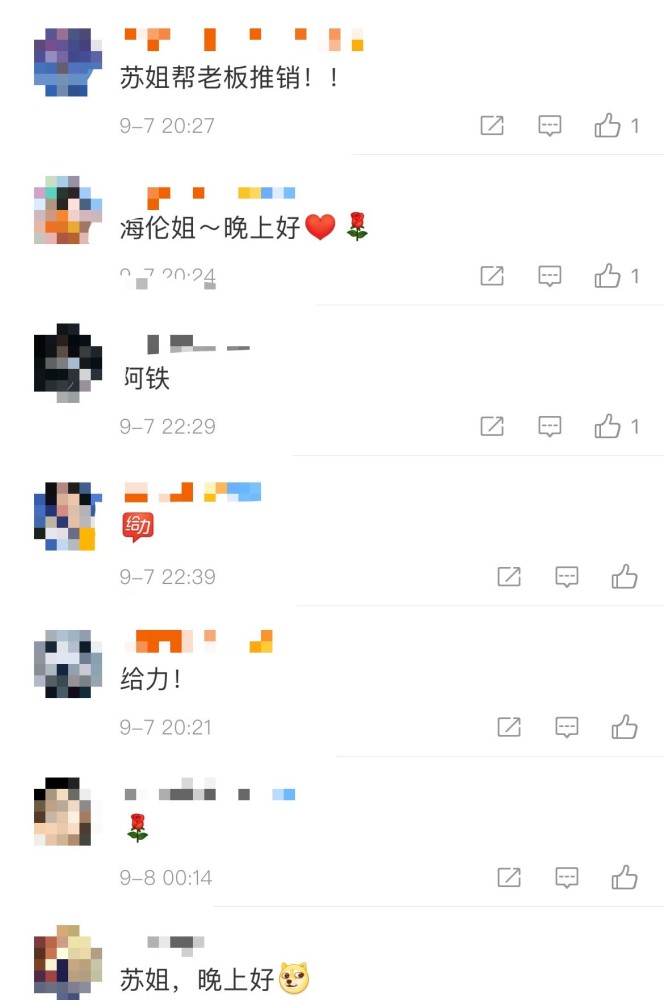The image size is (664, 1000).
Task: Like the 海伦姐～晚上好 comment
Action: pos(608,276)
